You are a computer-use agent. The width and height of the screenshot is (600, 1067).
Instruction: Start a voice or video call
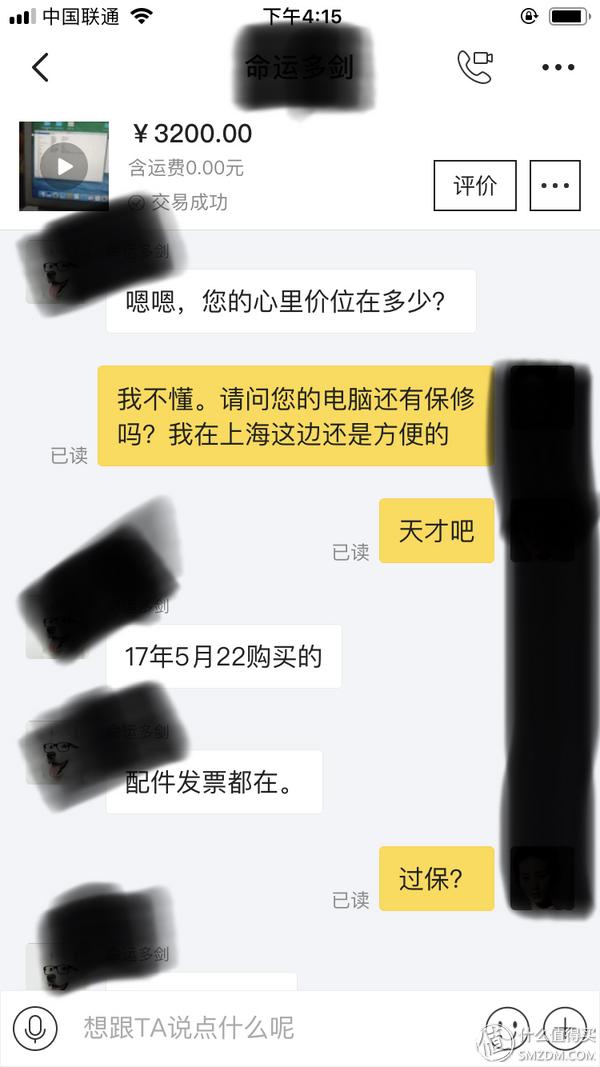[474, 67]
